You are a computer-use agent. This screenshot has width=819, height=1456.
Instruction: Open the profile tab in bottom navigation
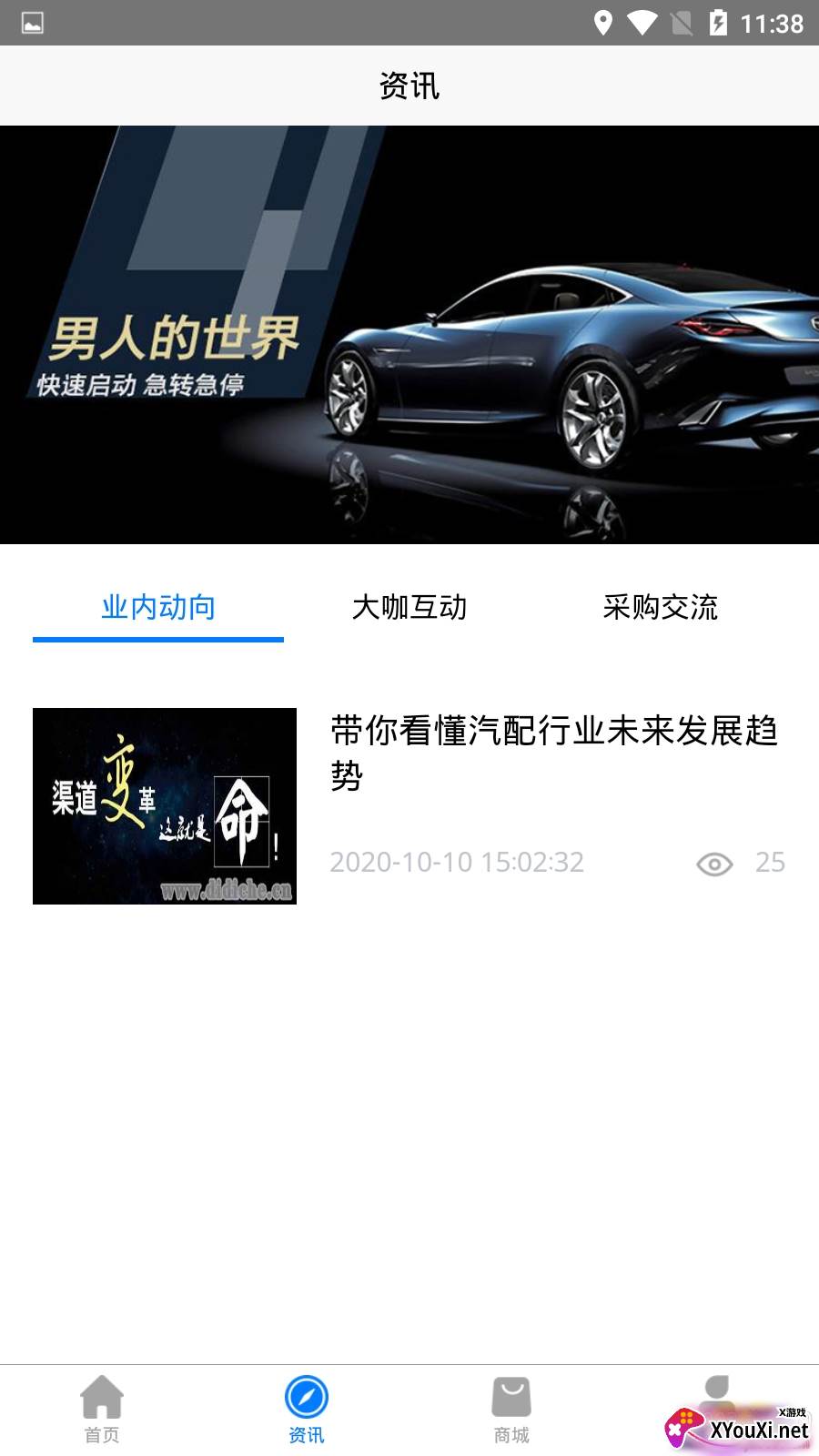(x=717, y=1397)
